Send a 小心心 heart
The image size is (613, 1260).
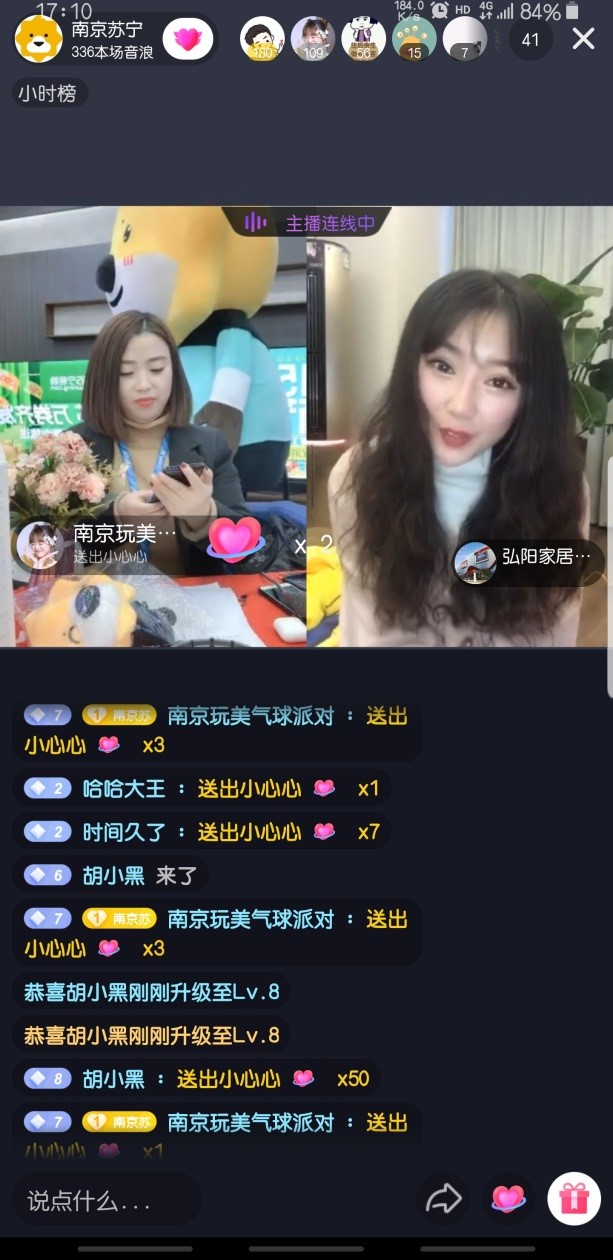click(x=508, y=1199)
